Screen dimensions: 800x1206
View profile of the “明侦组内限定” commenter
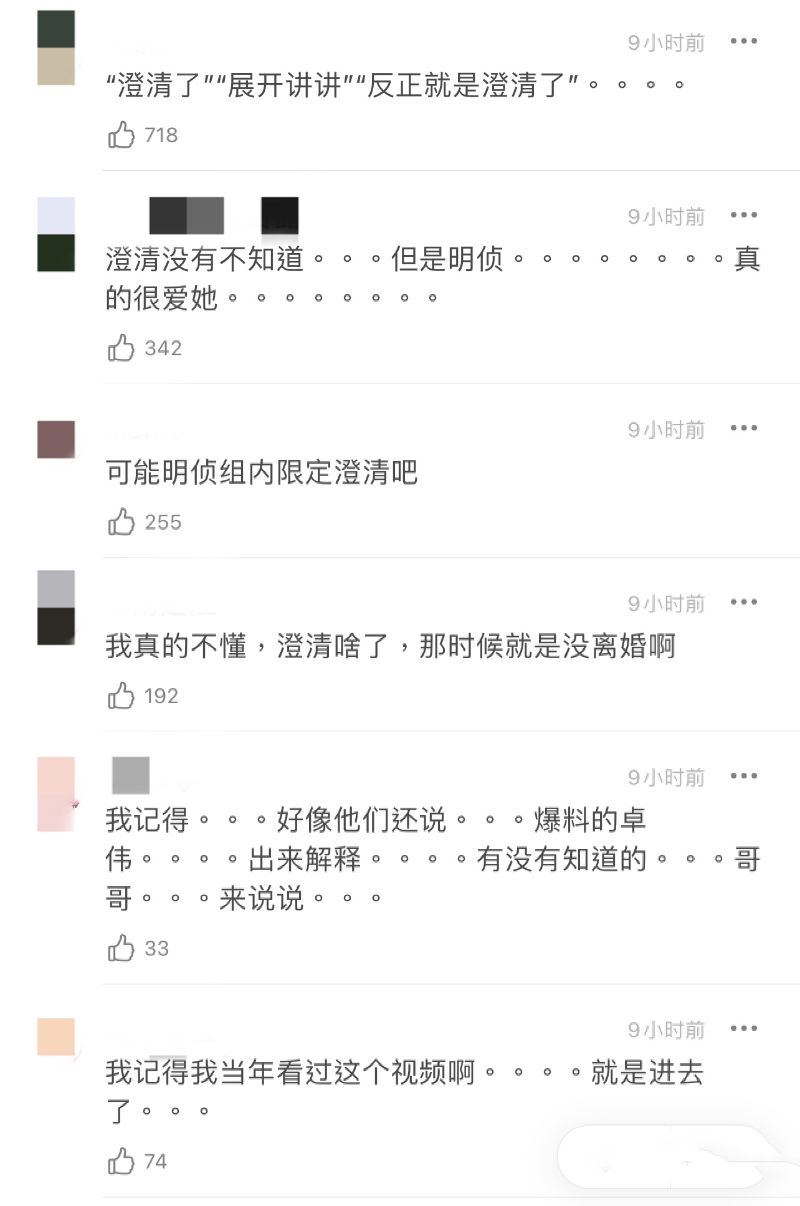tap(56, 440)
